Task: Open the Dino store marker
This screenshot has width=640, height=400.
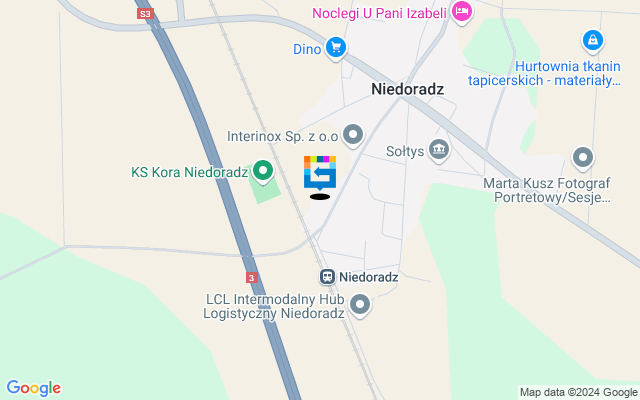Action: 335,46
